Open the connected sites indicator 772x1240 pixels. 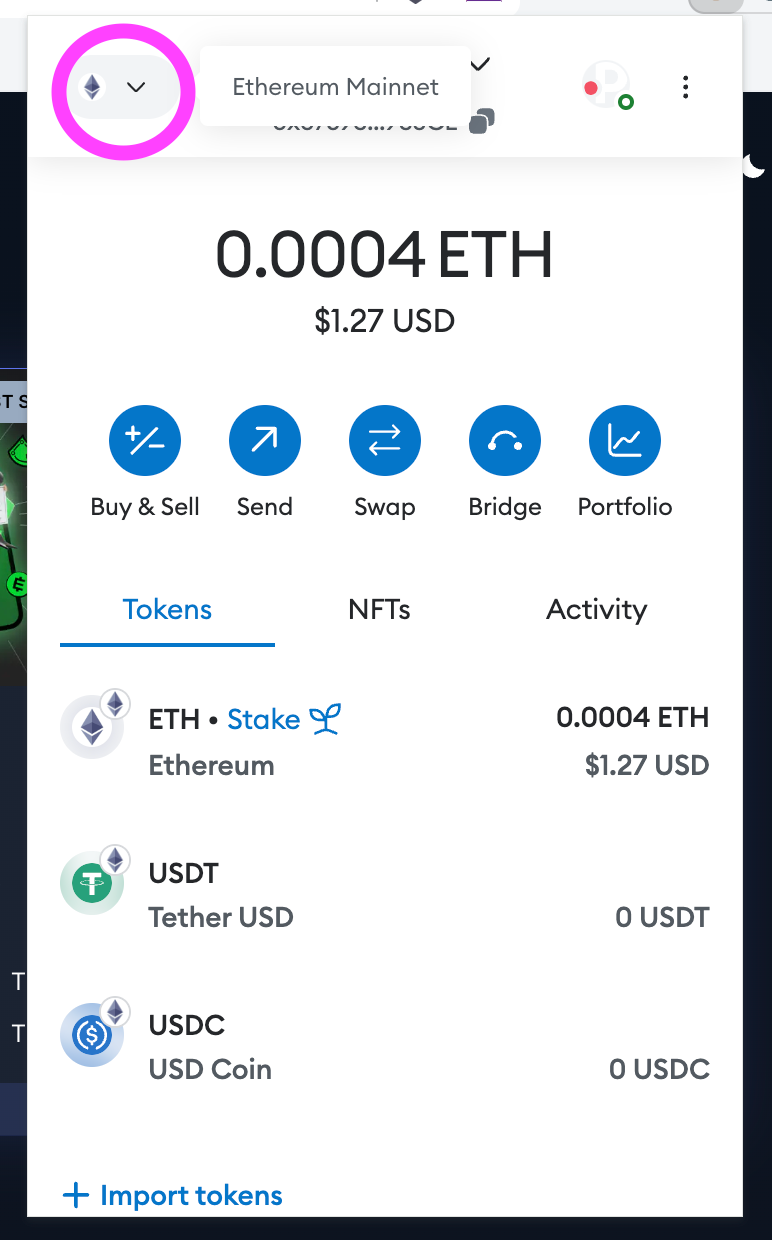click(x=606, y=87)
